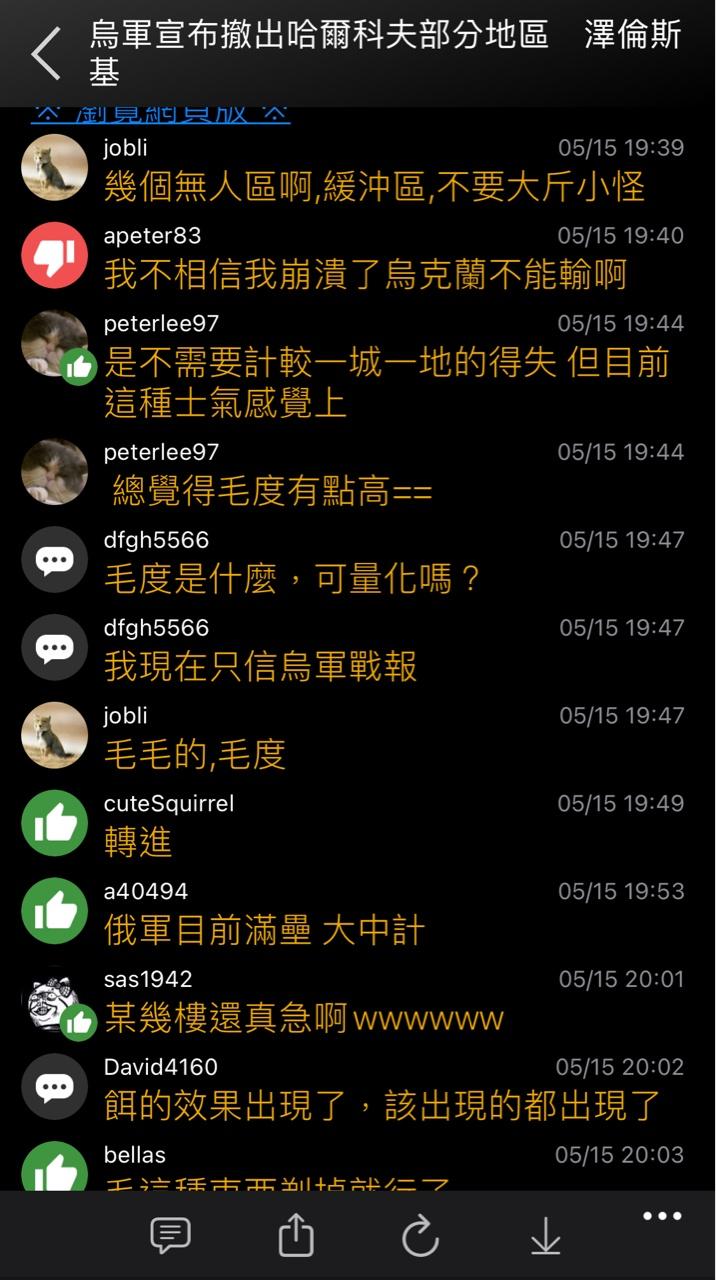Viewport: 716px width, 1280px height.
Task: Open the more options ellipsis menu
Action: (661, 1217)
